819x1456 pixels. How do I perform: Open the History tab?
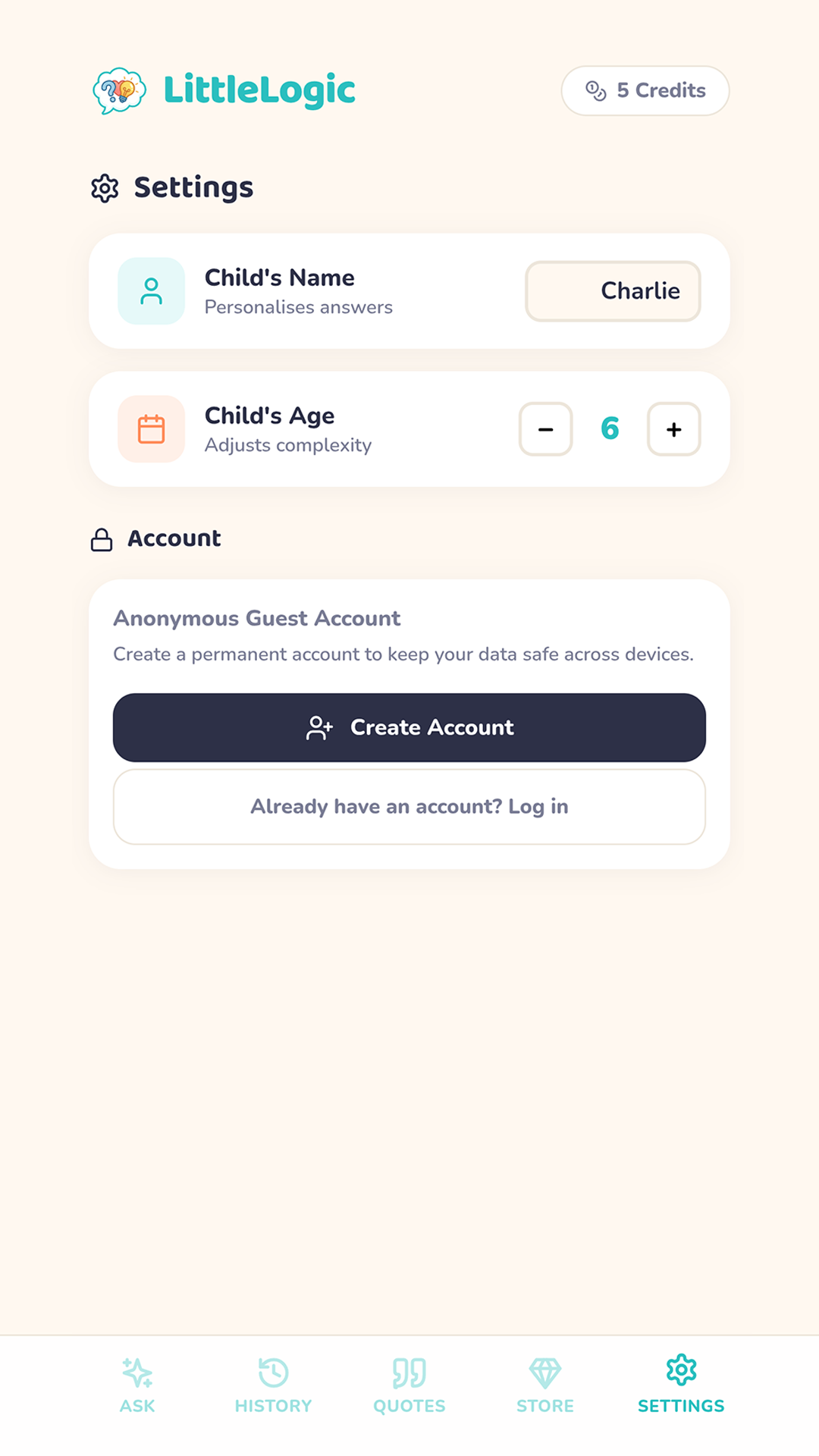(273, 1385)
